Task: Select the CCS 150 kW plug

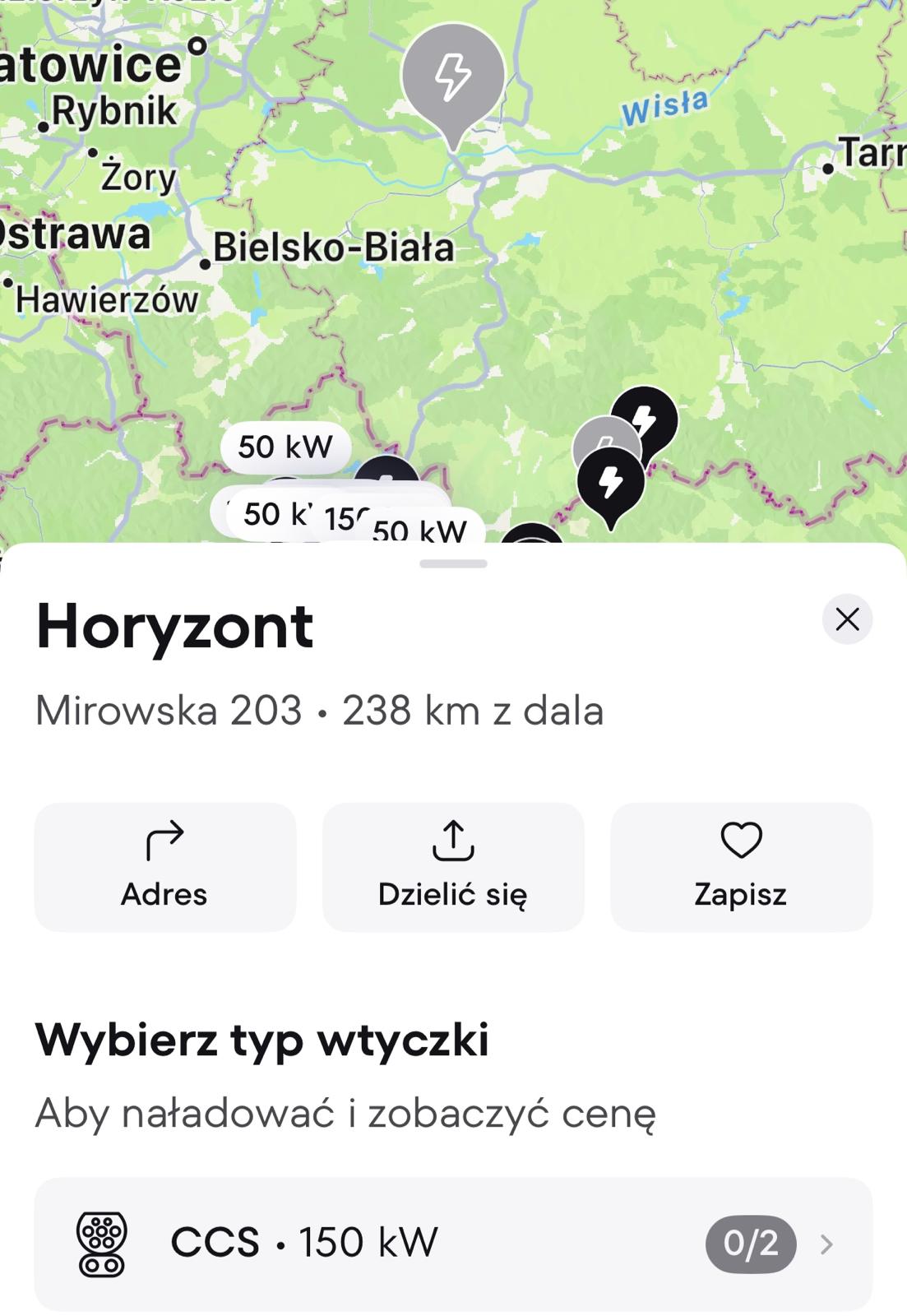Action: [453, 1243]
